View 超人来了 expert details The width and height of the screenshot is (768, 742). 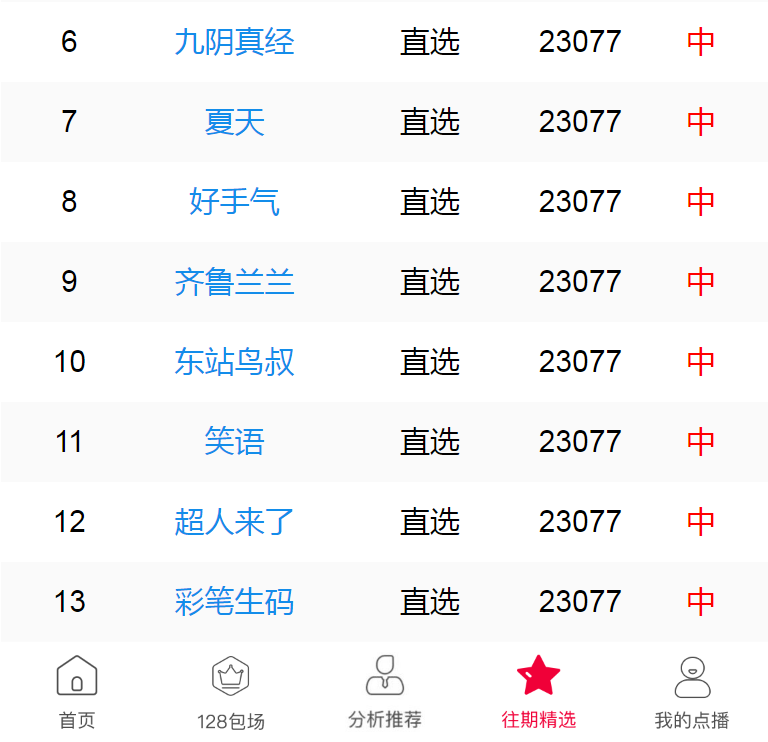point(234,522)
